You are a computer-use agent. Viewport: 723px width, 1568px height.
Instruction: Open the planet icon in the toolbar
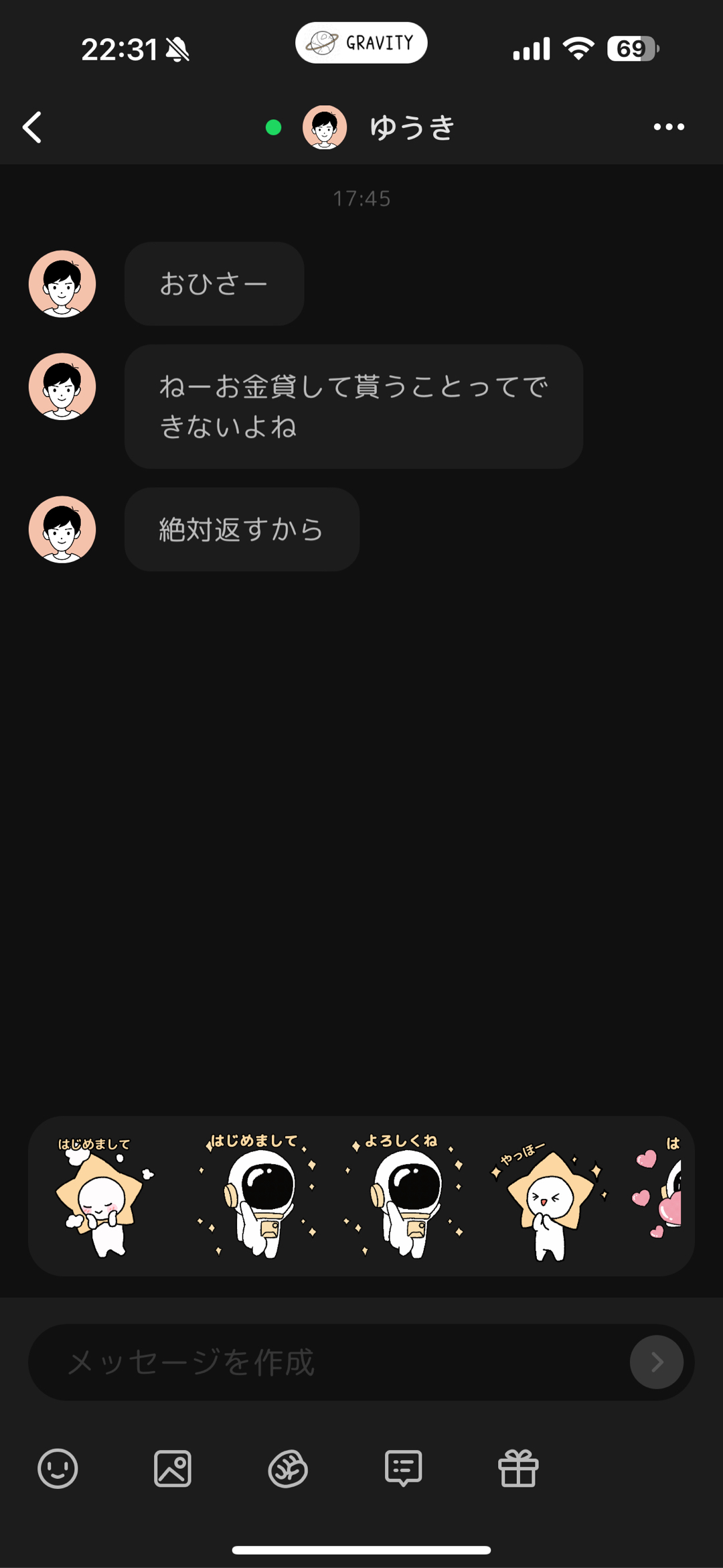(288, 1469)
